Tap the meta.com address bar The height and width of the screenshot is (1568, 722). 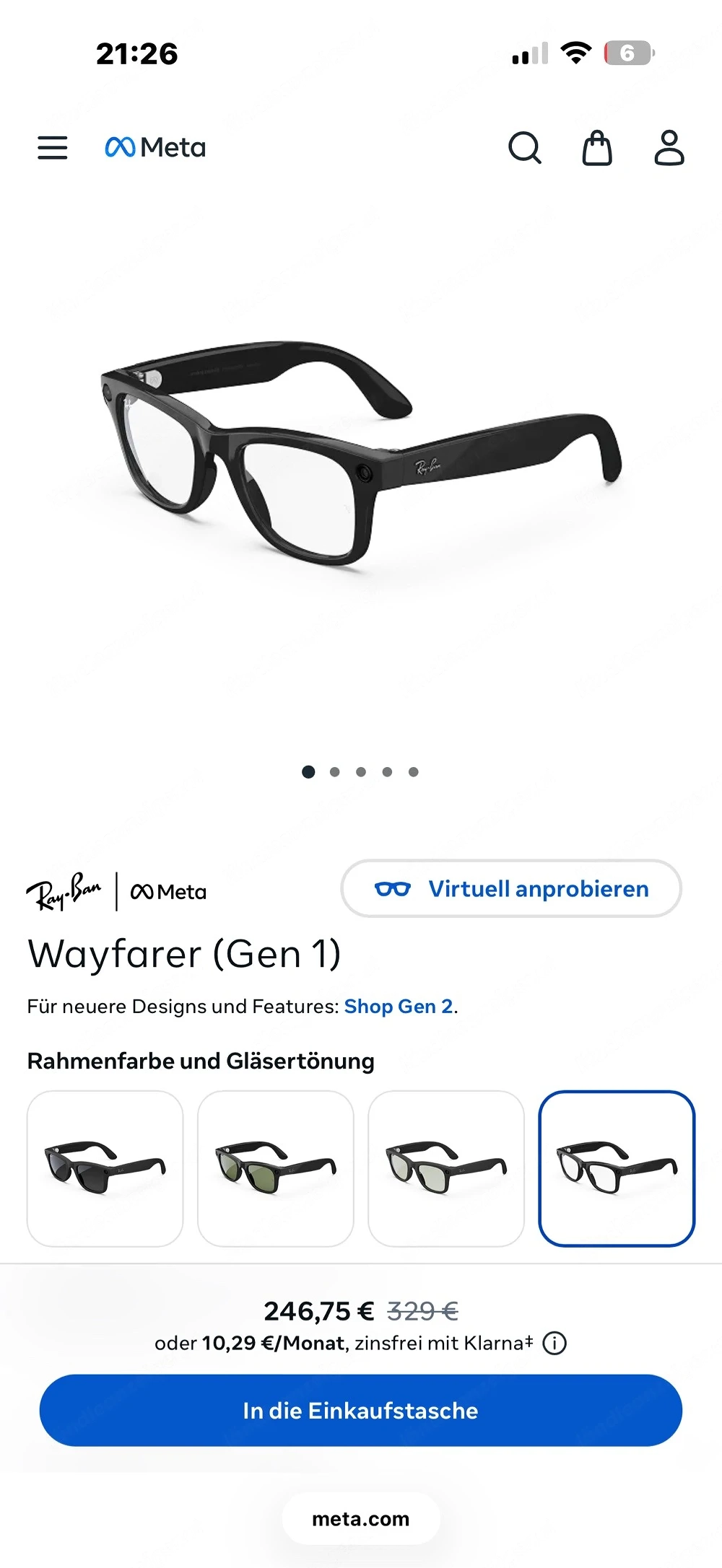[x=360, y=1519]
